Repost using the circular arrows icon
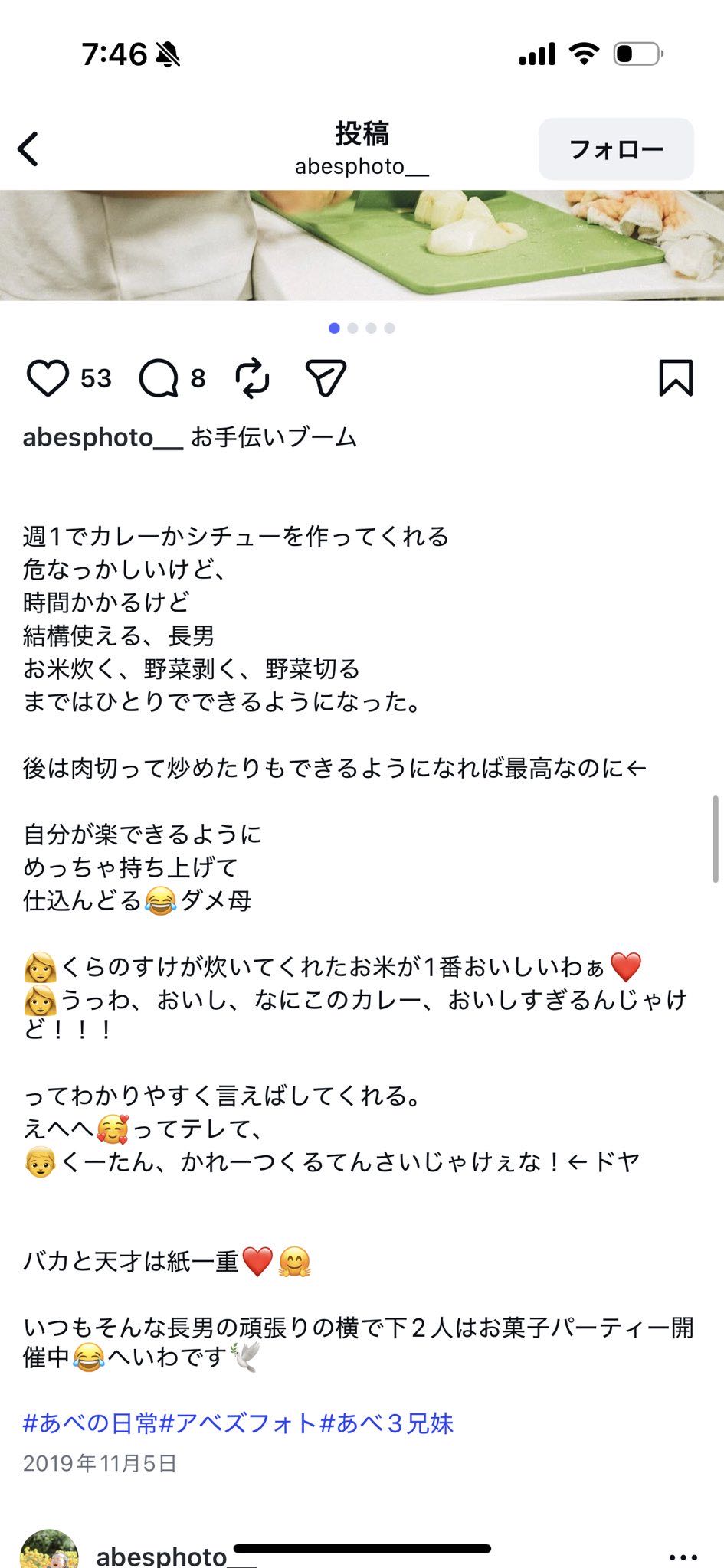 pyautogui.click(x=252, y=378)
